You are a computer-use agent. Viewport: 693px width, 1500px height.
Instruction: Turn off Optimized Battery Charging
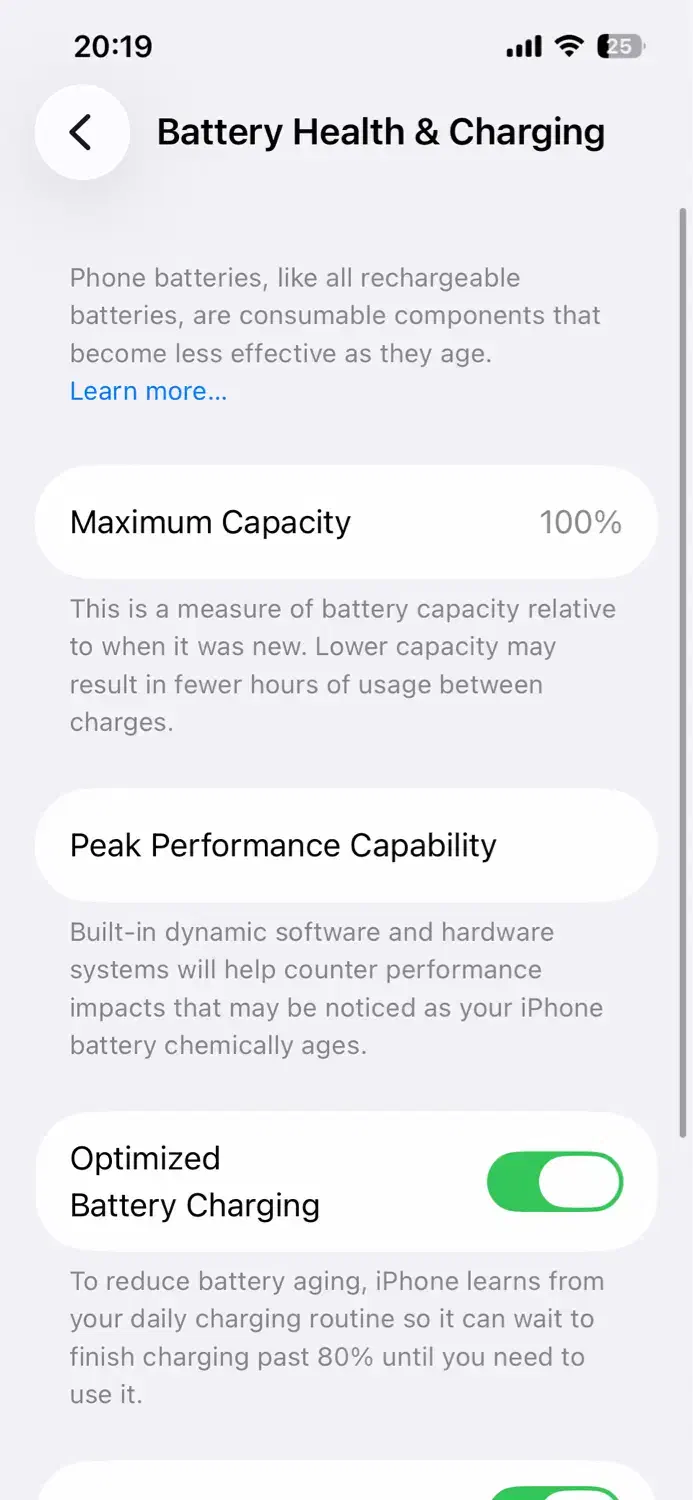(554, 1182)
